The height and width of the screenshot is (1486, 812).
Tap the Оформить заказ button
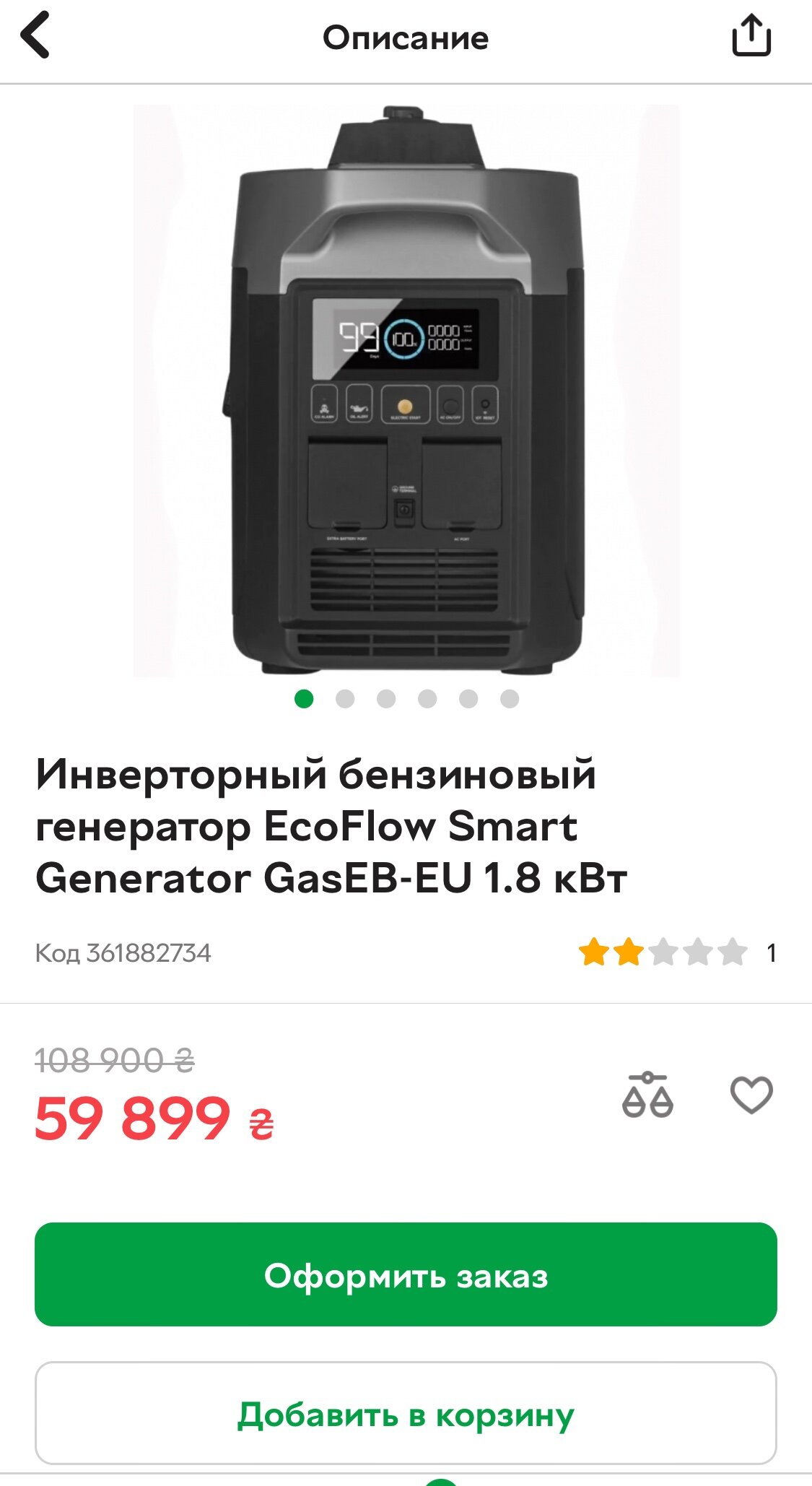tap(406, 1274)
